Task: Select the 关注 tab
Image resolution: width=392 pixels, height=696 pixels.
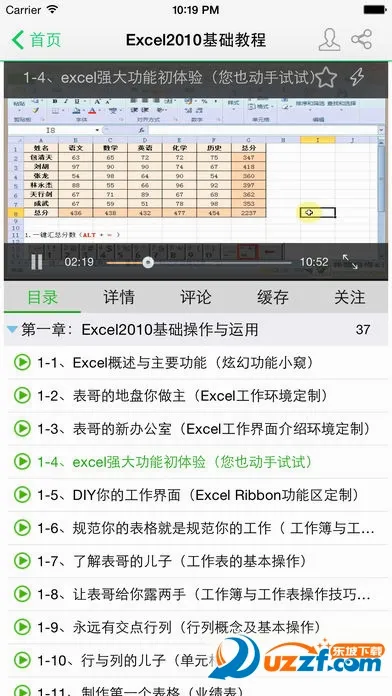Action: click(x=349, y=297)
